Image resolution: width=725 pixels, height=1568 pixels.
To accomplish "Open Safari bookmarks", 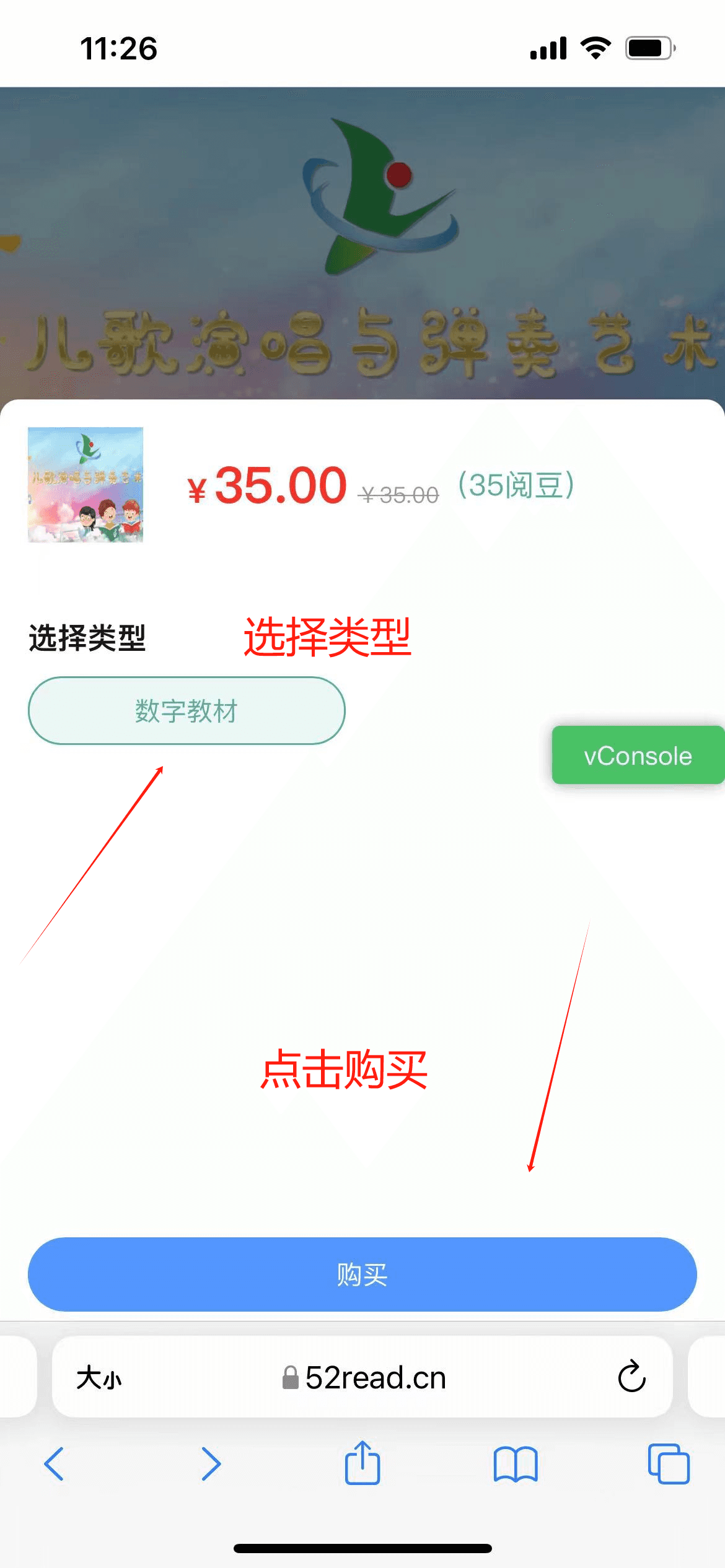I will [x=516, y=1464].
